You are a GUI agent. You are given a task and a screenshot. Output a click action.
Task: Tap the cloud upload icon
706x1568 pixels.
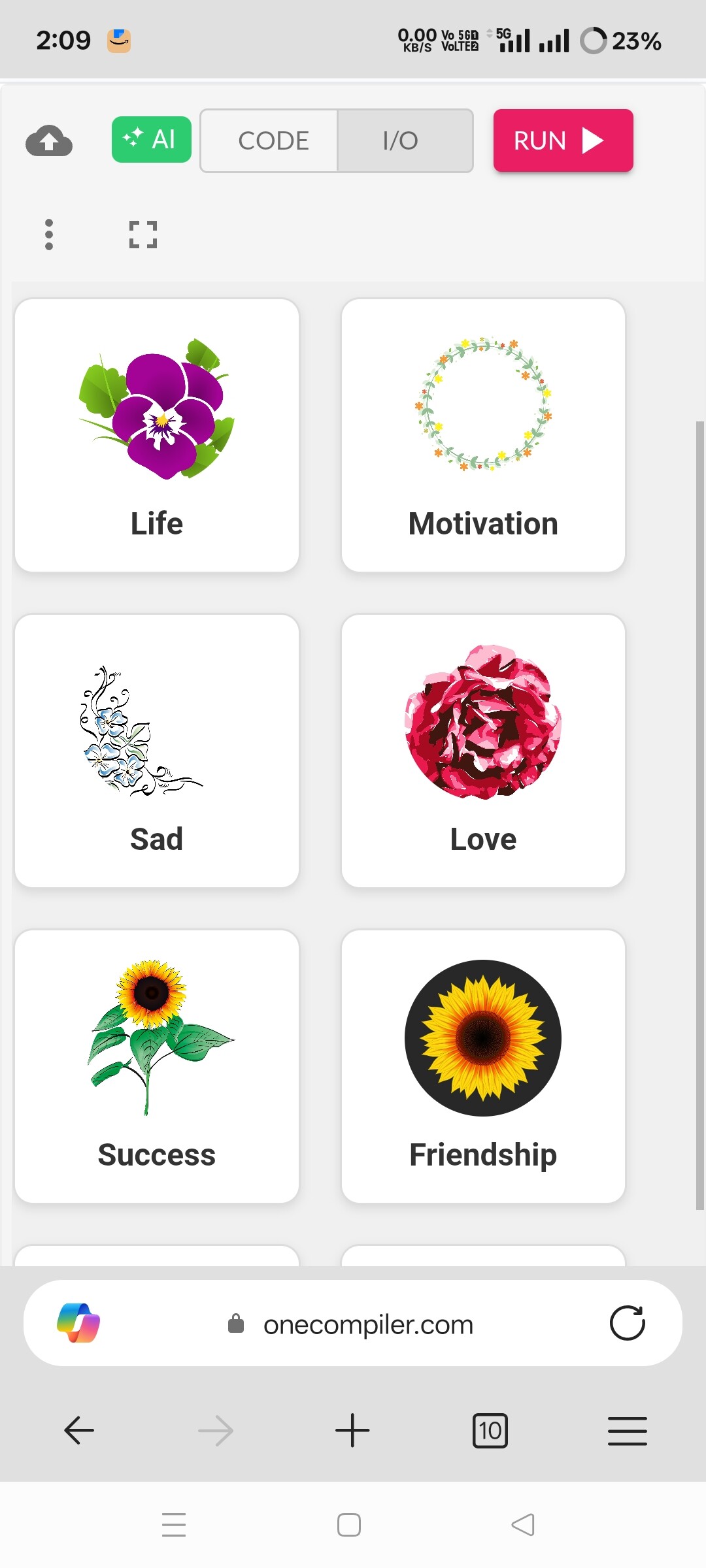[x=49, y=140]
